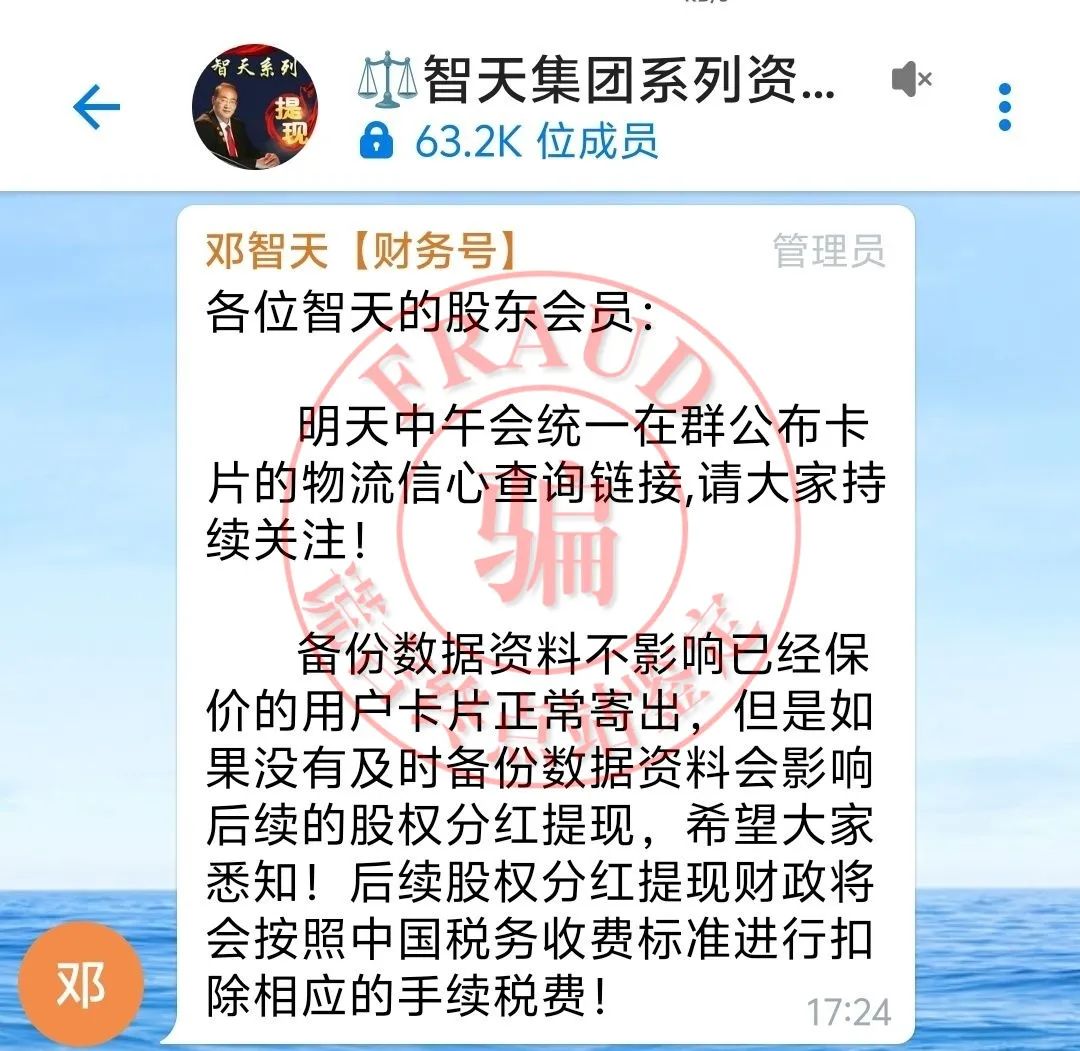Go back using the top-left arrow
1080x1051 pixels.
click(96, 107)
